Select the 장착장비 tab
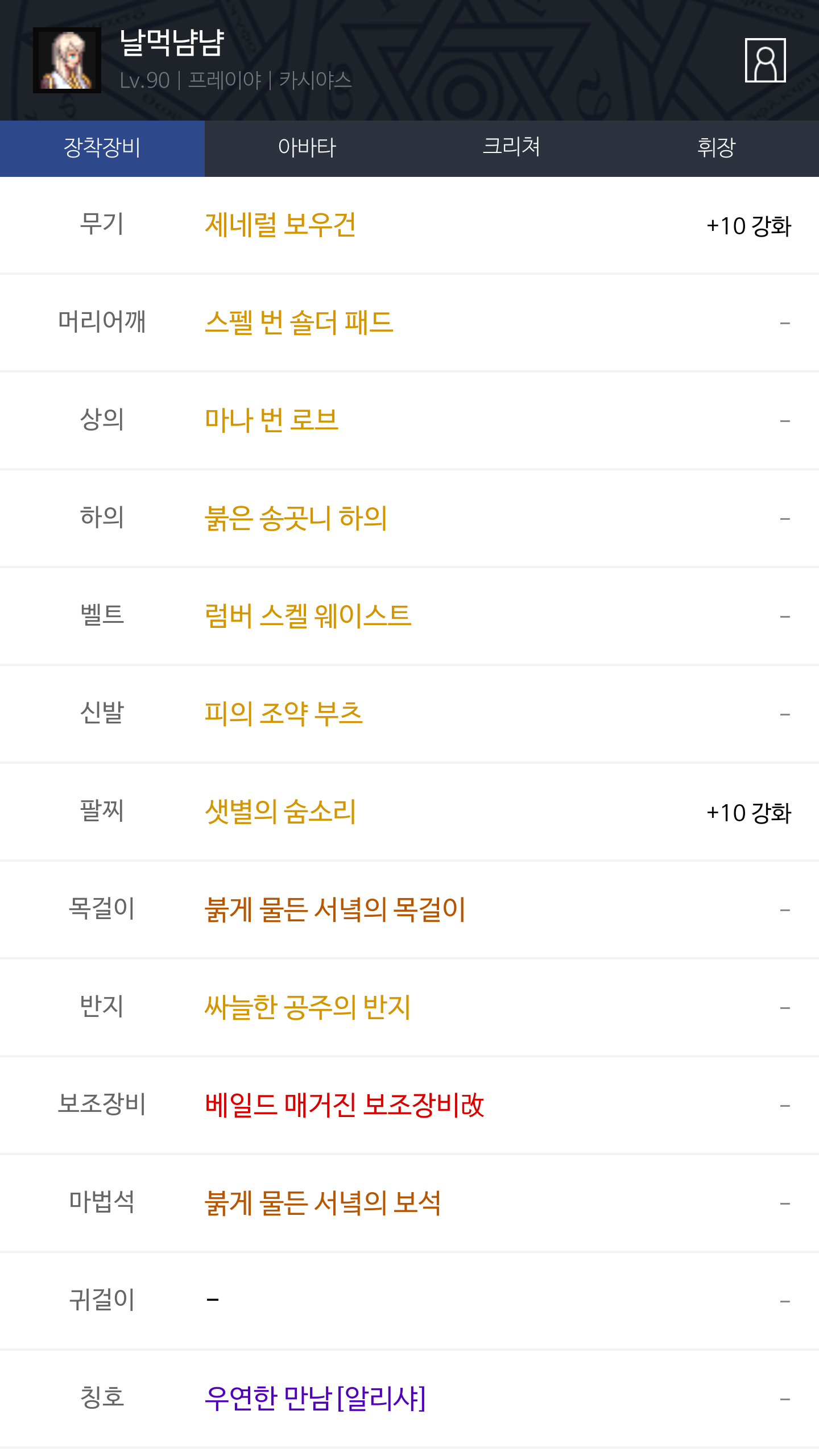The image size is (819, 1456). (102, 148)
